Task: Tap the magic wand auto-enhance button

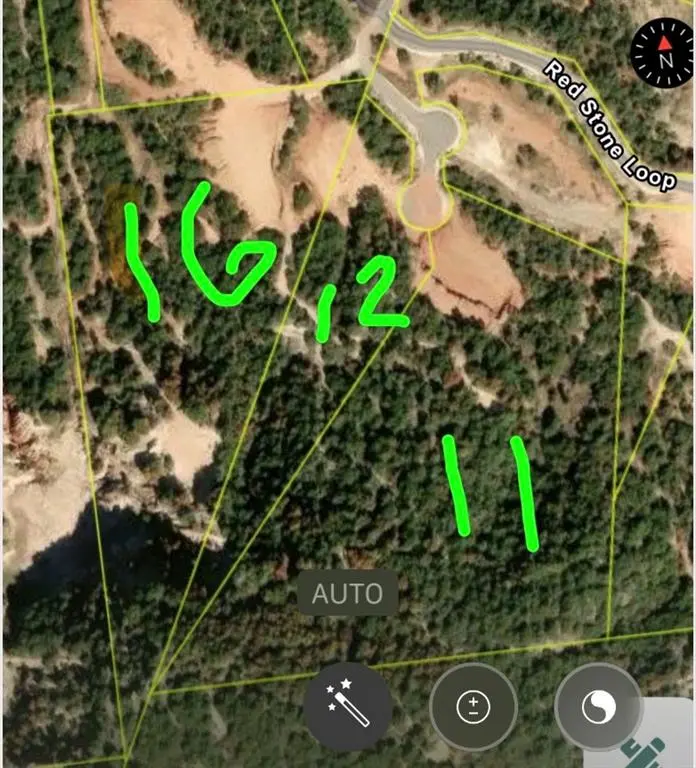Action: [348, 706]
